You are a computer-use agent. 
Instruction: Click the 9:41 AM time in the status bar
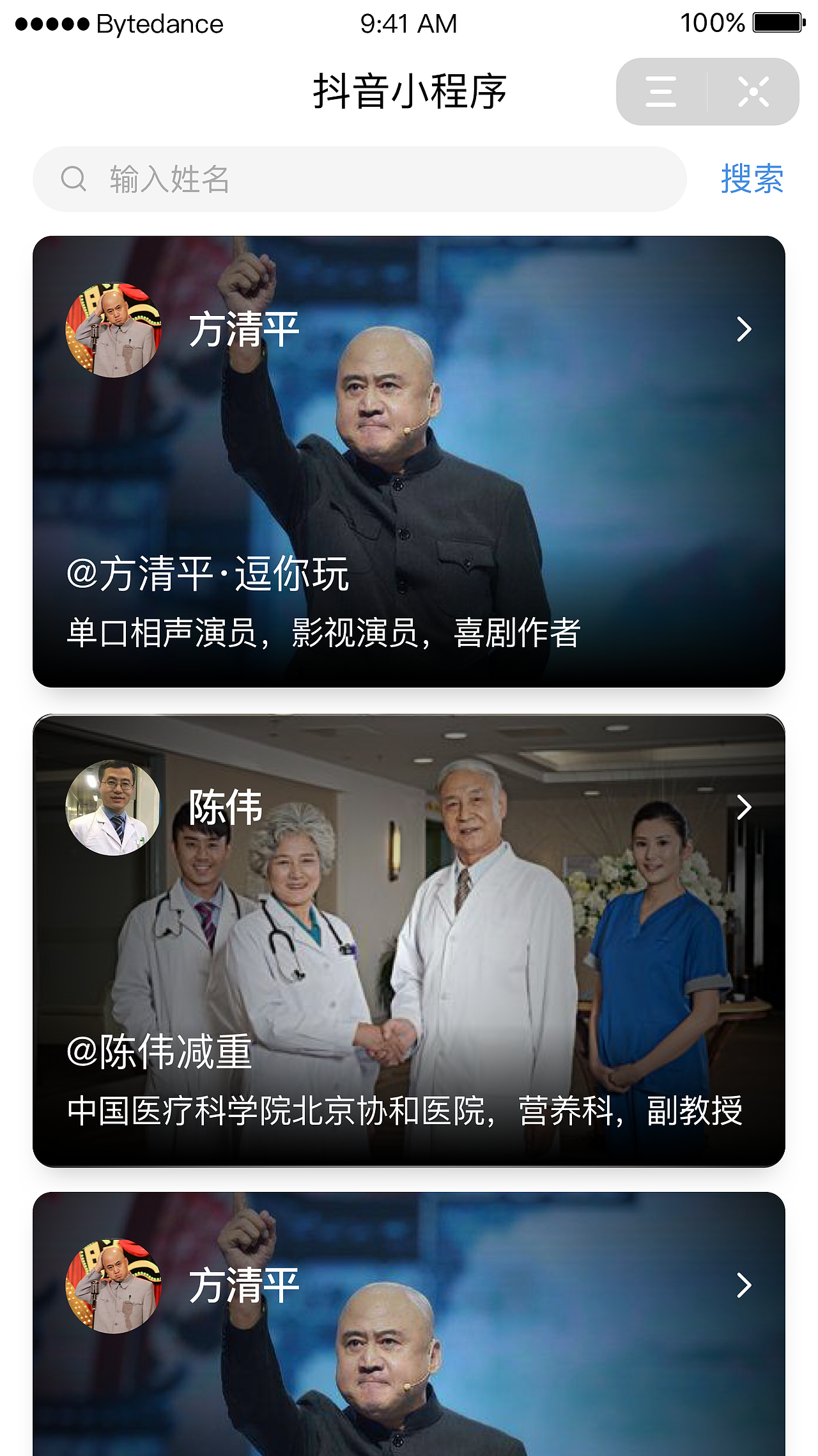[408, 23]
